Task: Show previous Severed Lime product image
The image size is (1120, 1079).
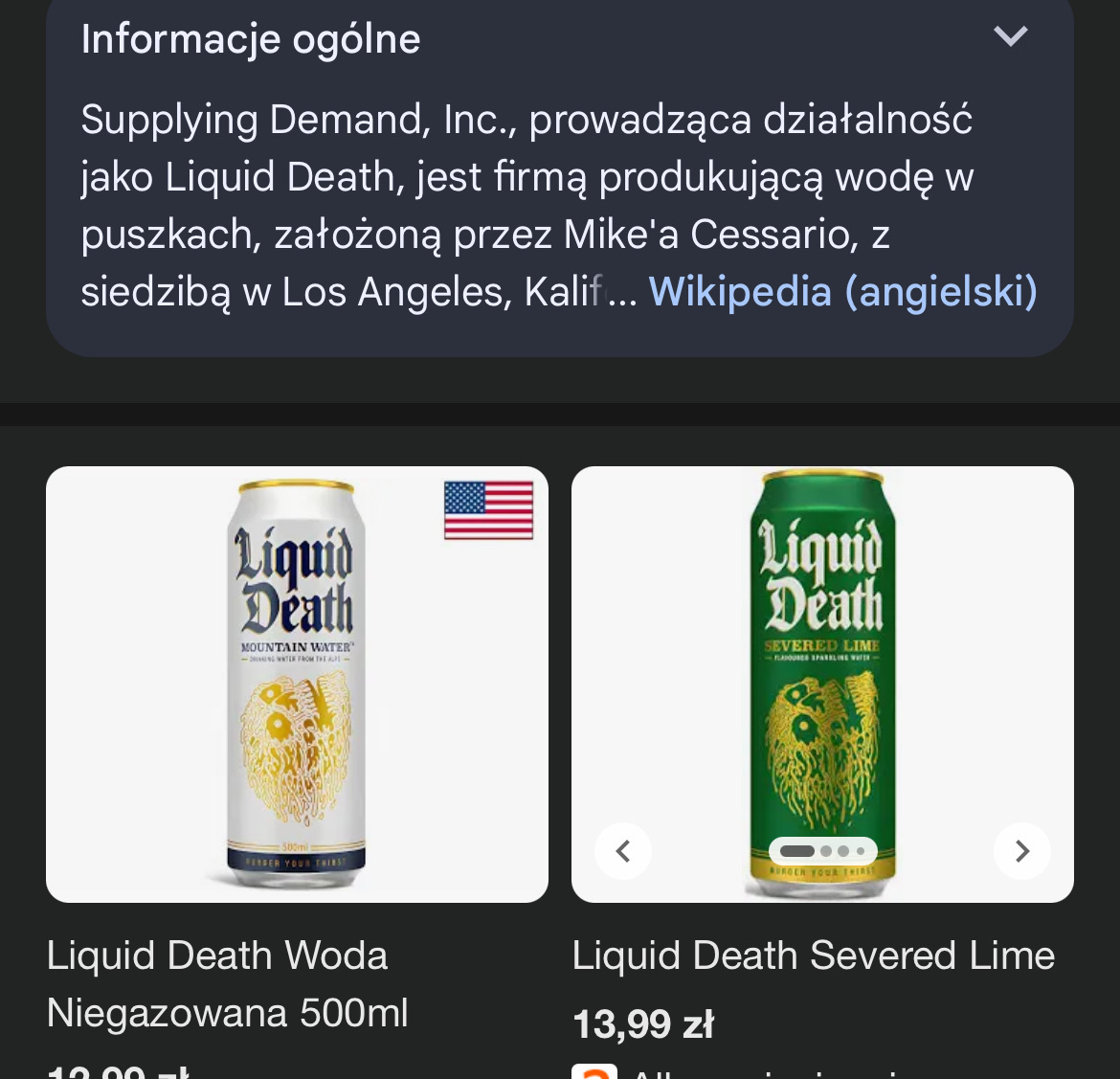Action: (623, 850)
